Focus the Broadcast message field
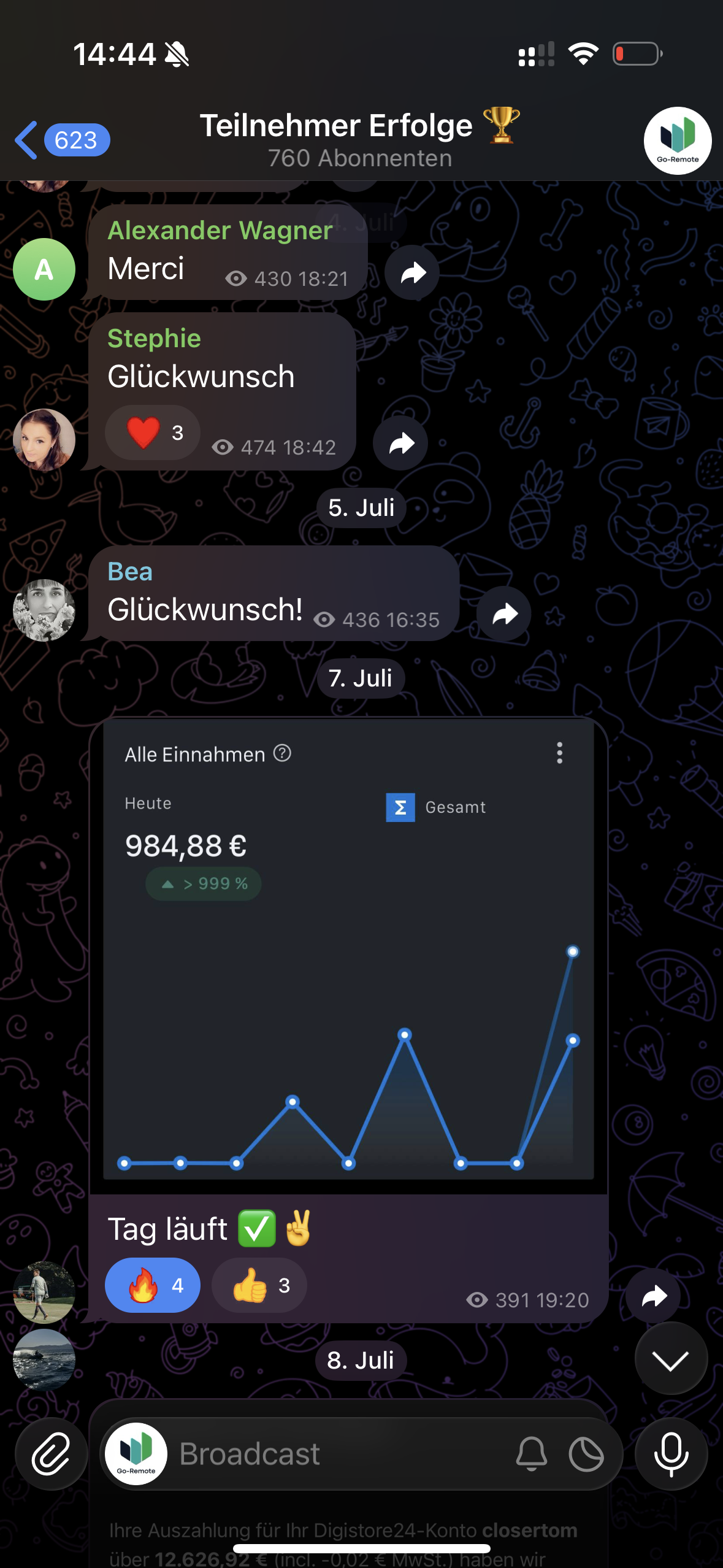The width and height of the screenshot is (723, 1568). point(337,1454)
